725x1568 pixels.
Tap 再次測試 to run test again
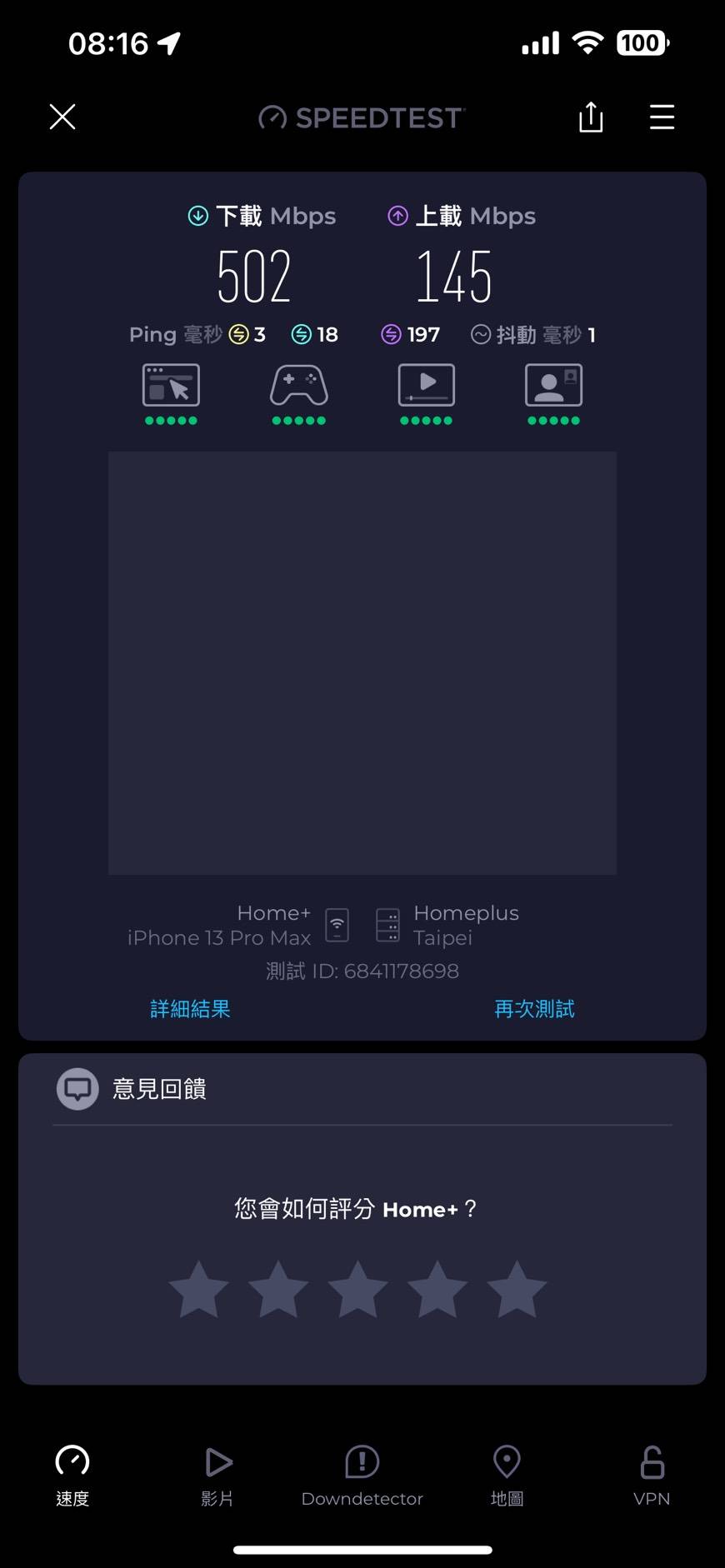[534, 1009]
